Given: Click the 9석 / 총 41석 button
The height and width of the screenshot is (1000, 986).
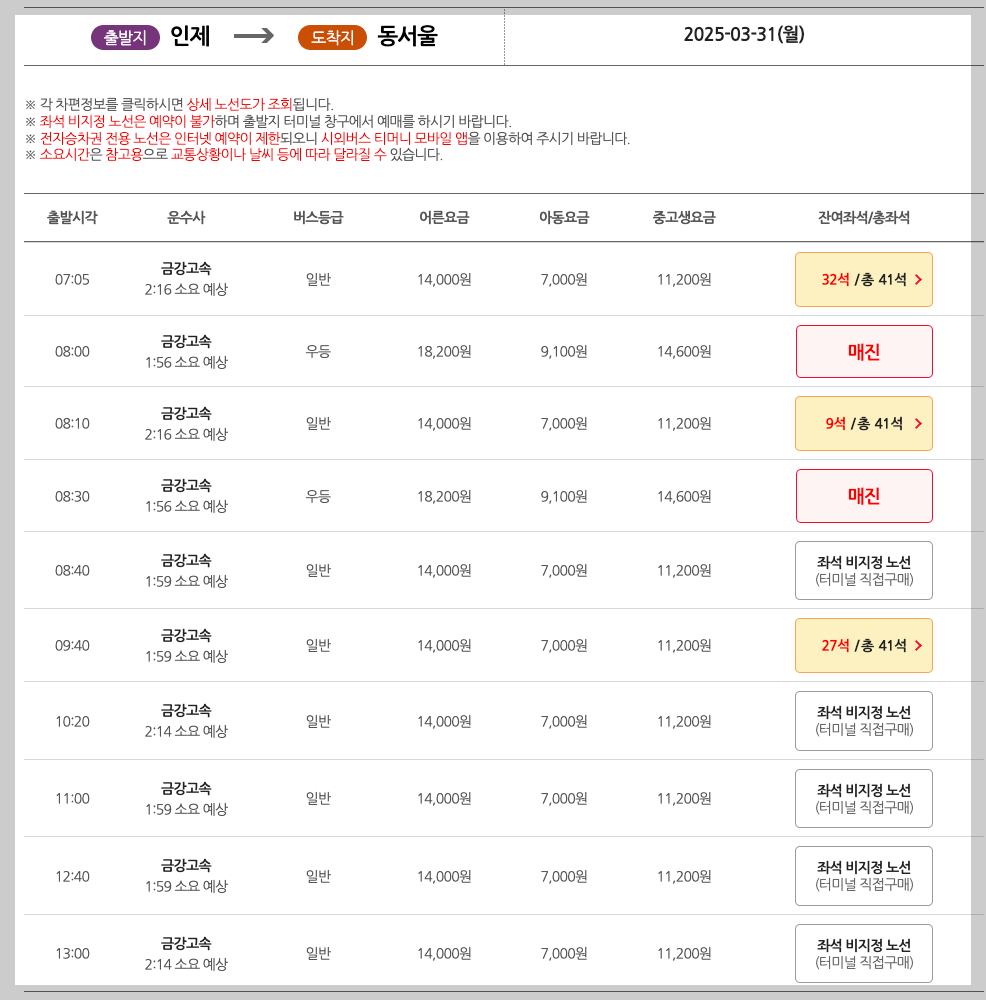Looking at the screenshot, I should (x=863, y=423).
